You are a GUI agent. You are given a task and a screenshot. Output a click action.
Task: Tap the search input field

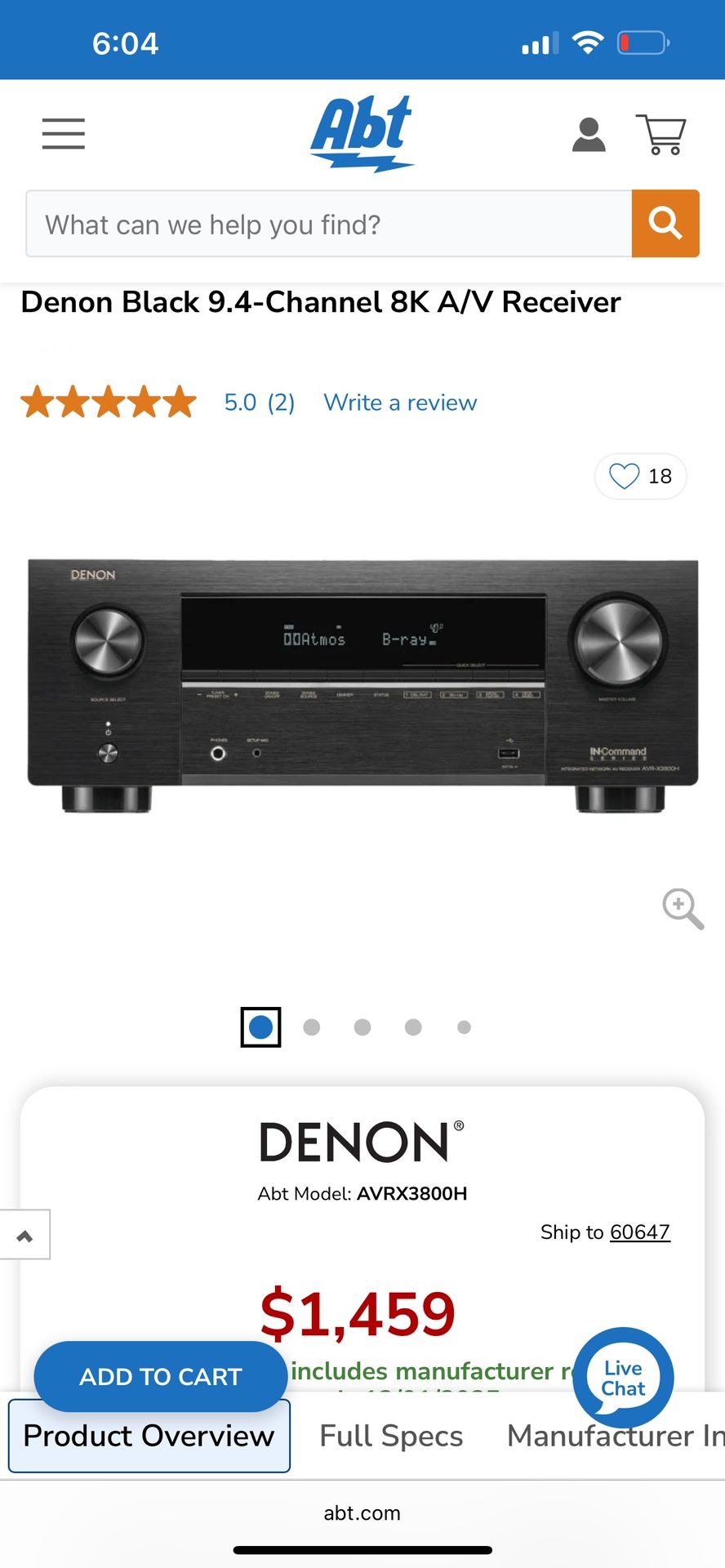(x=327, y=224)
